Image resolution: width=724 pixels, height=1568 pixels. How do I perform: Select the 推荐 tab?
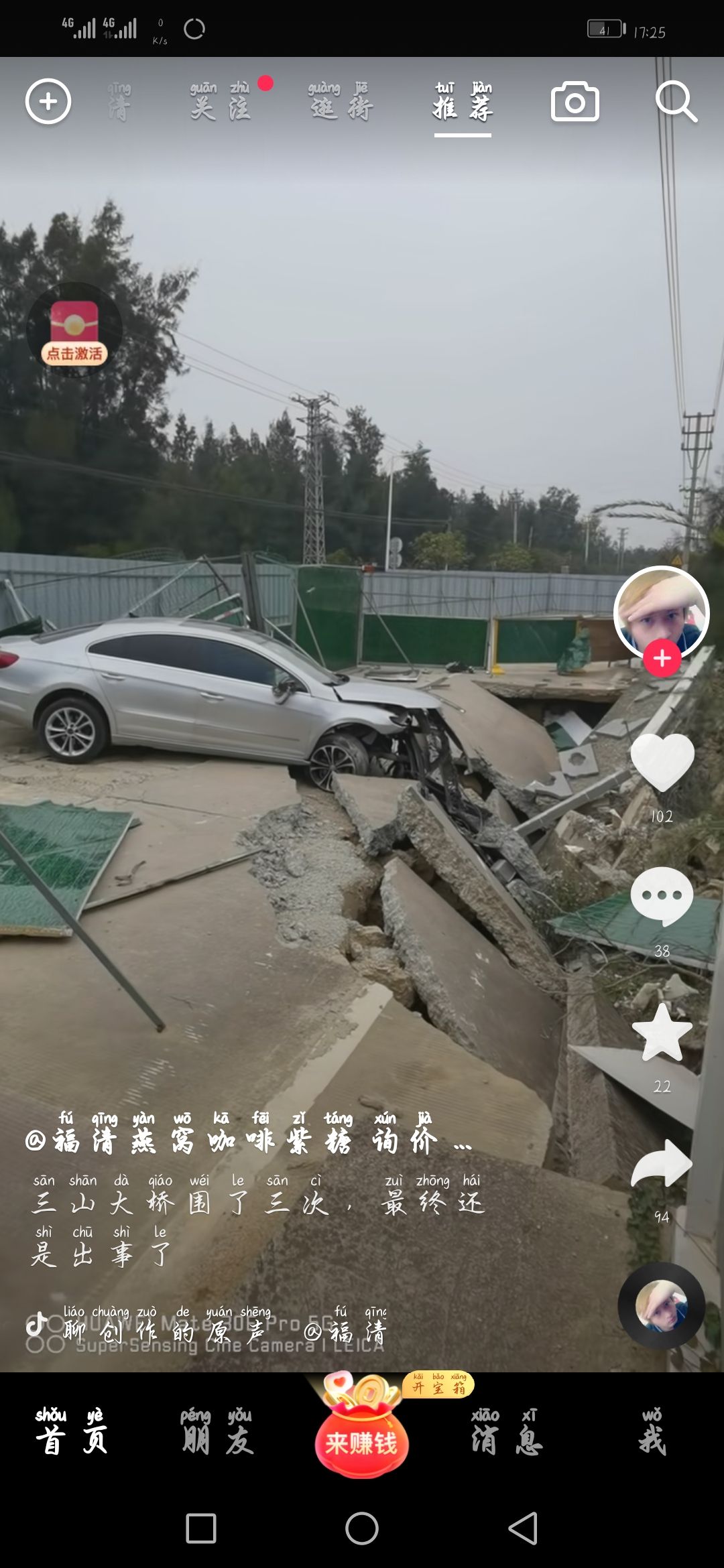click(463, 102)
